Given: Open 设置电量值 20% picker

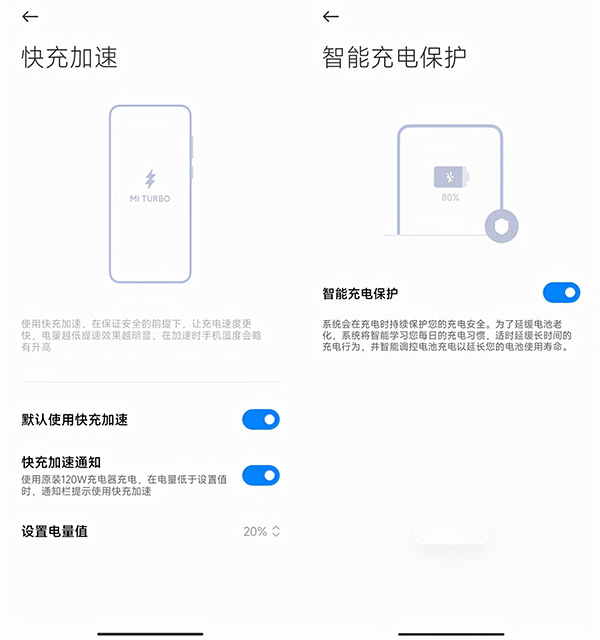Looking at the screenshot, I should [260, 531].
